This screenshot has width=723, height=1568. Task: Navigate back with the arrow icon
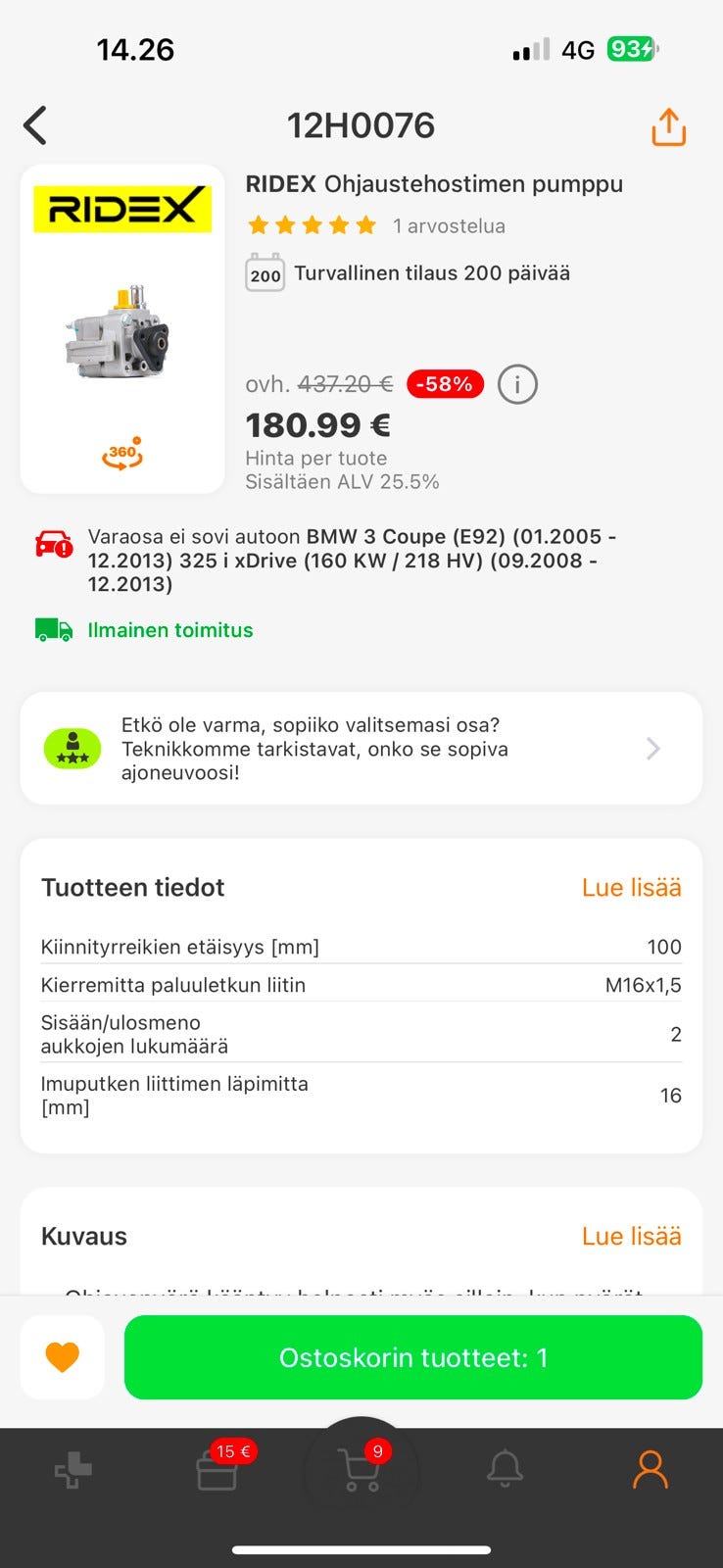click(35, 125)
